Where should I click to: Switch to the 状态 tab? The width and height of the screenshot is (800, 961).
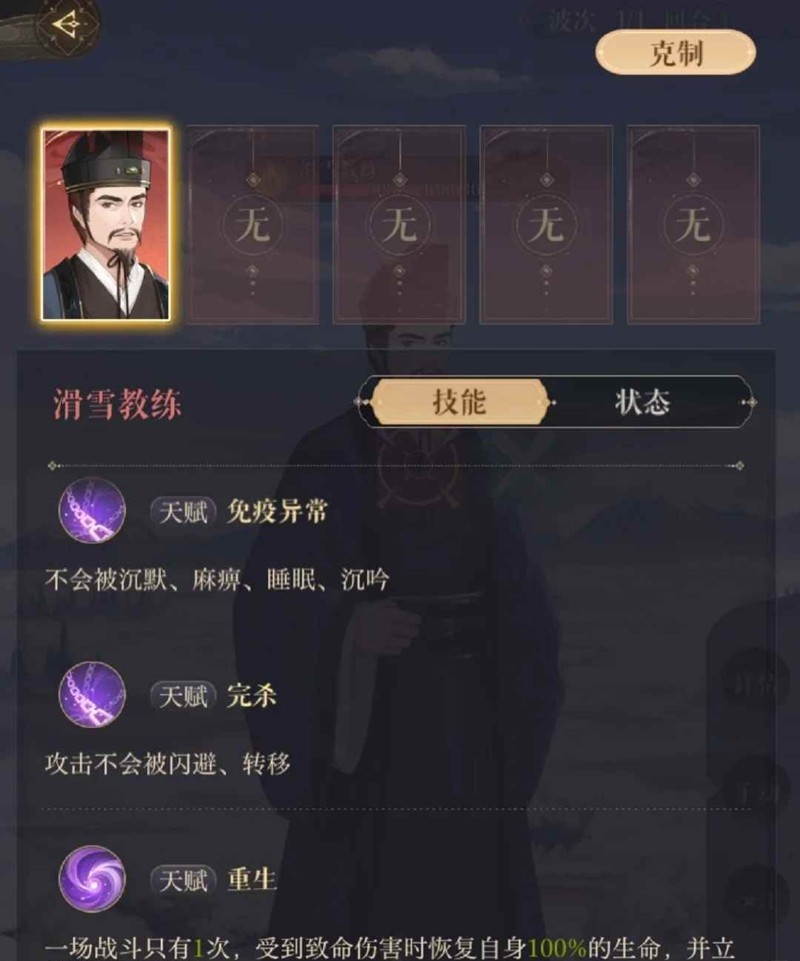641,402
